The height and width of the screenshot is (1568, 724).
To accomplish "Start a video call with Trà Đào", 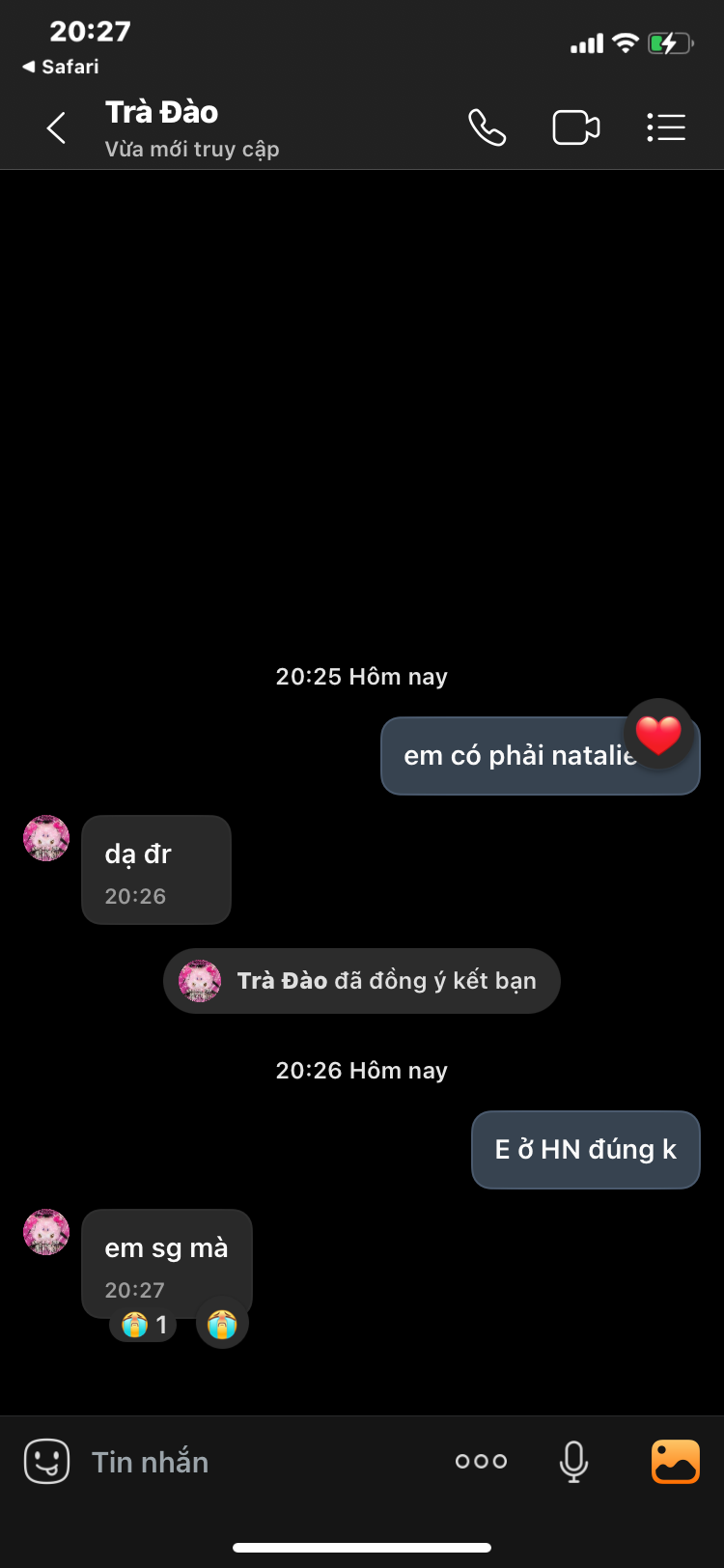I will (575, 127).
